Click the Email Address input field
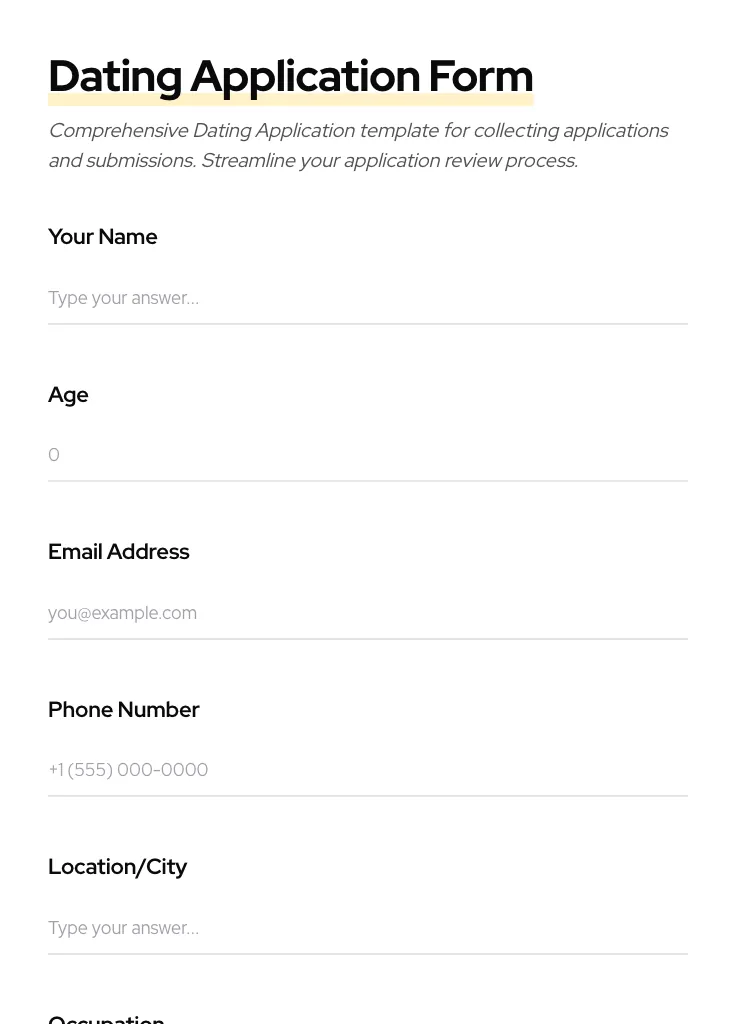This screenshot has height=1024, width=736. point(368,613)
